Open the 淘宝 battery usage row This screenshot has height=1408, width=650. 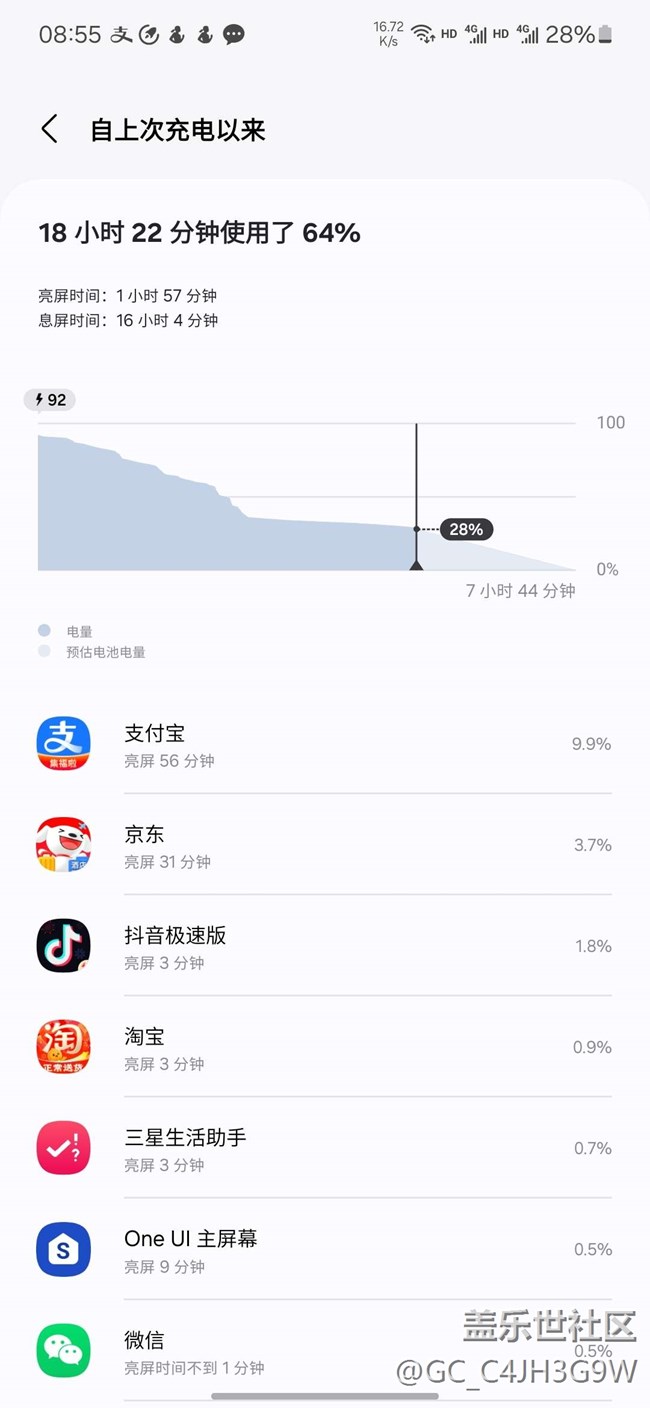[x=324, y=1048]
